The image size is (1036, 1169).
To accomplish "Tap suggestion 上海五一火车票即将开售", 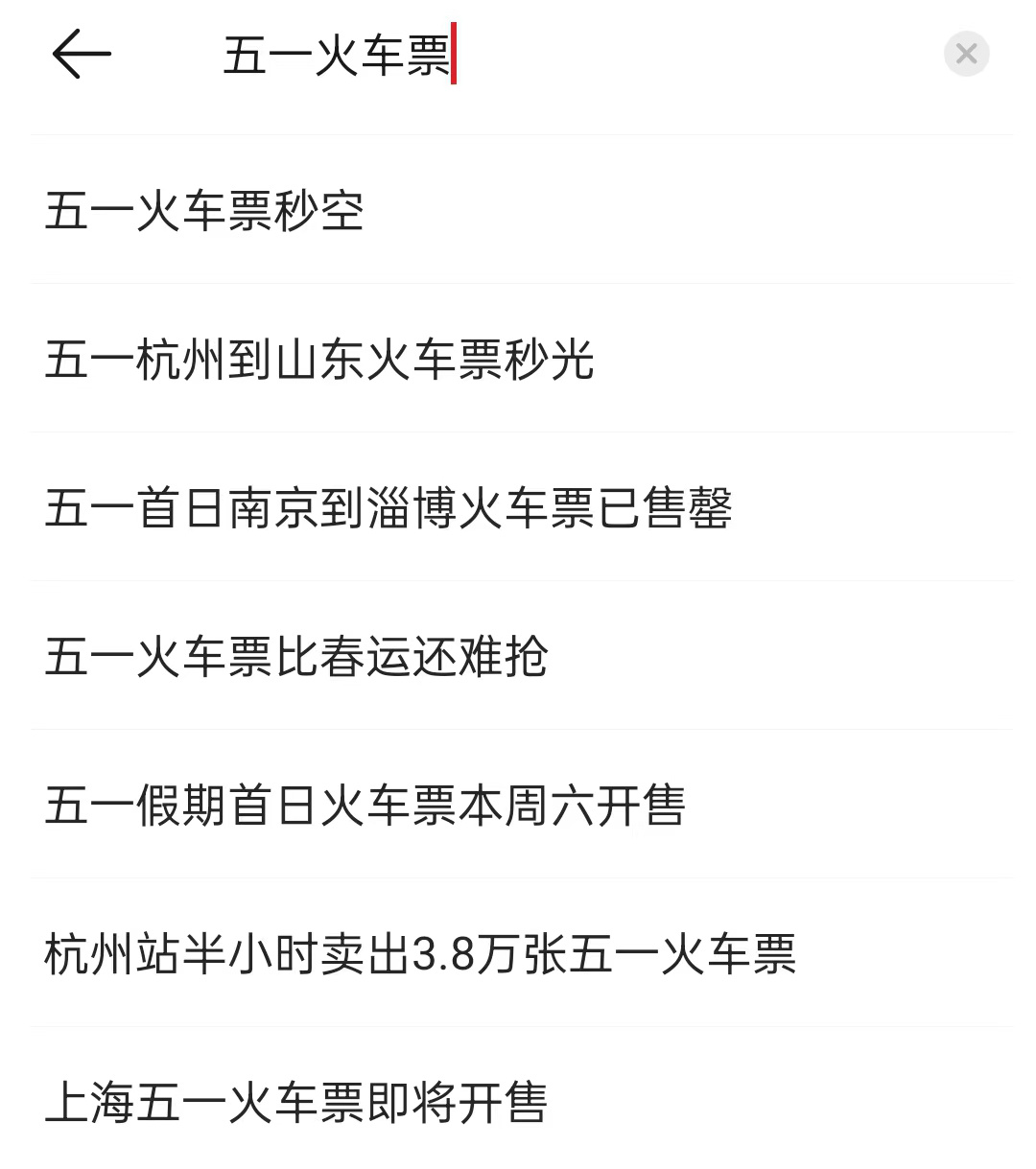I will 296,1103.
